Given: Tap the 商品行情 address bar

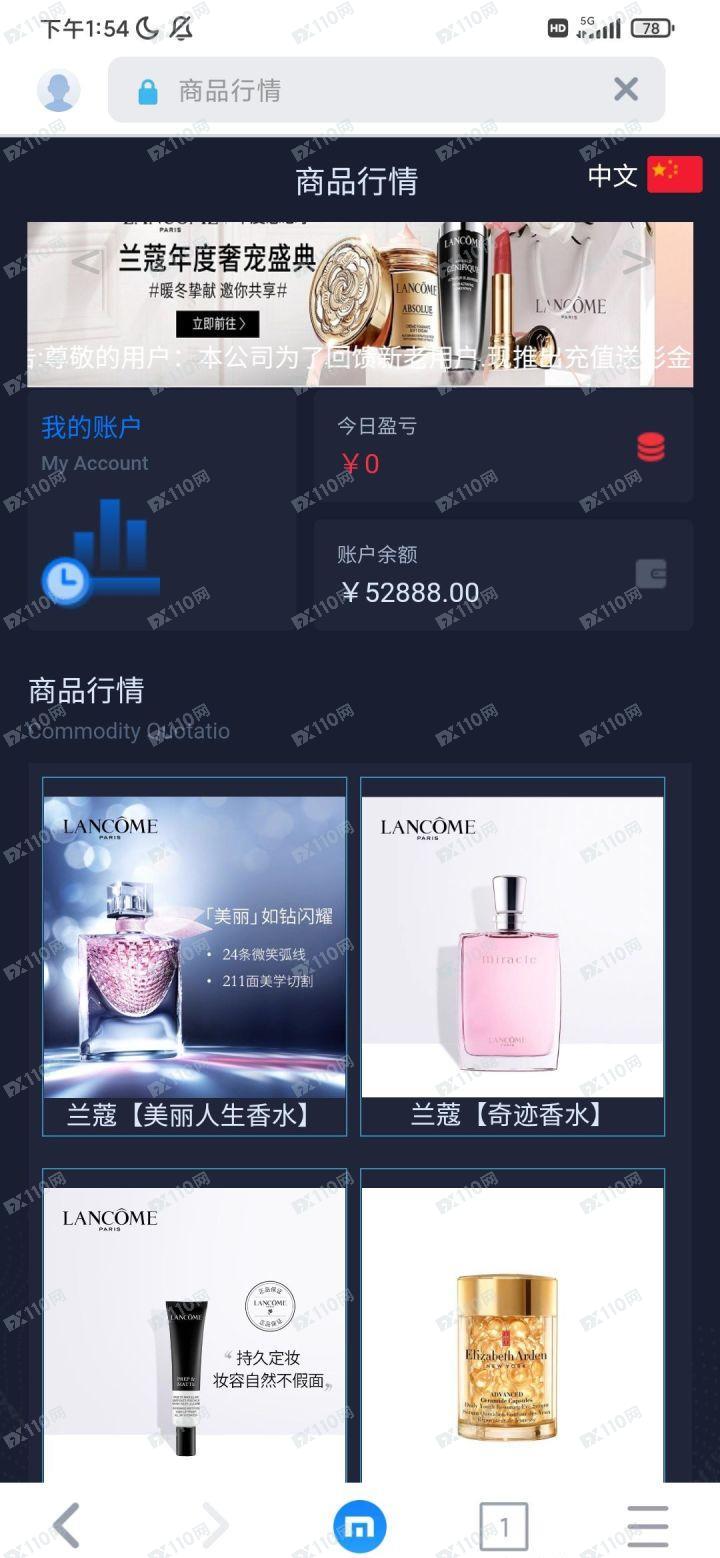Looking at the screenshot, I should (x=360, y=91).
